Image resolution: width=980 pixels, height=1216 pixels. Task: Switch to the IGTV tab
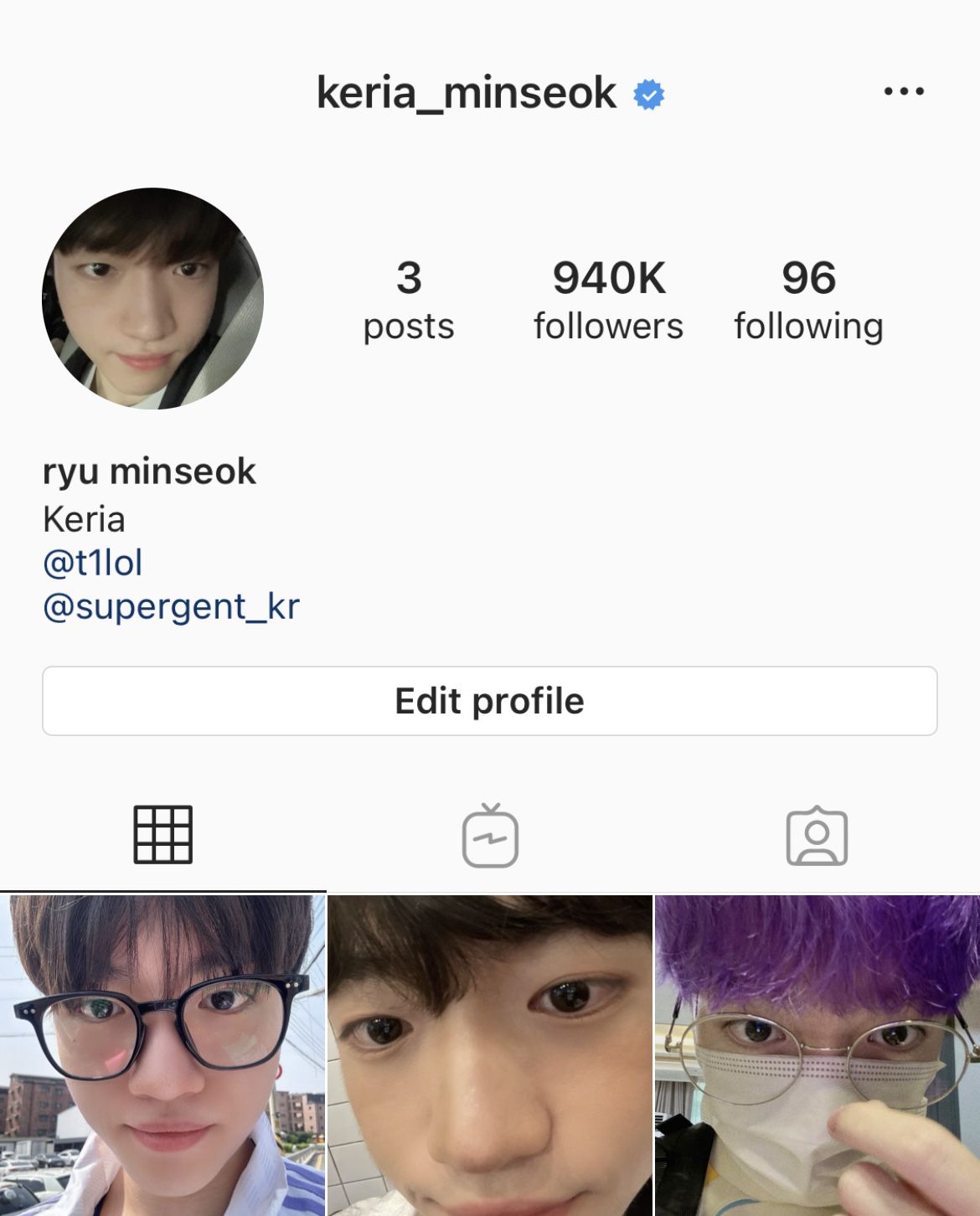[x=490, y=836]
